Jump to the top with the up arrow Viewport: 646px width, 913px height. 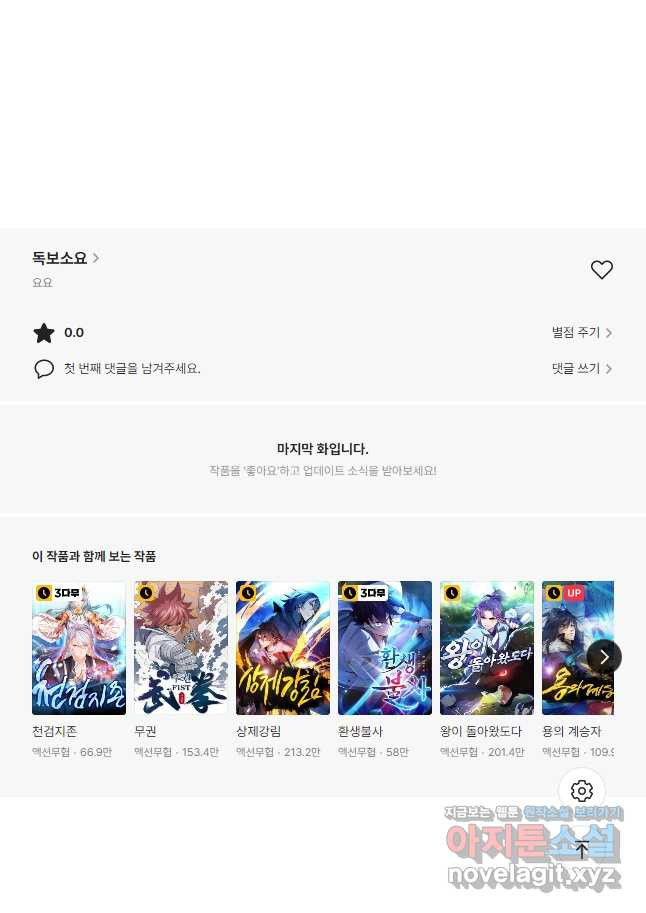click(x=582, y=850)
